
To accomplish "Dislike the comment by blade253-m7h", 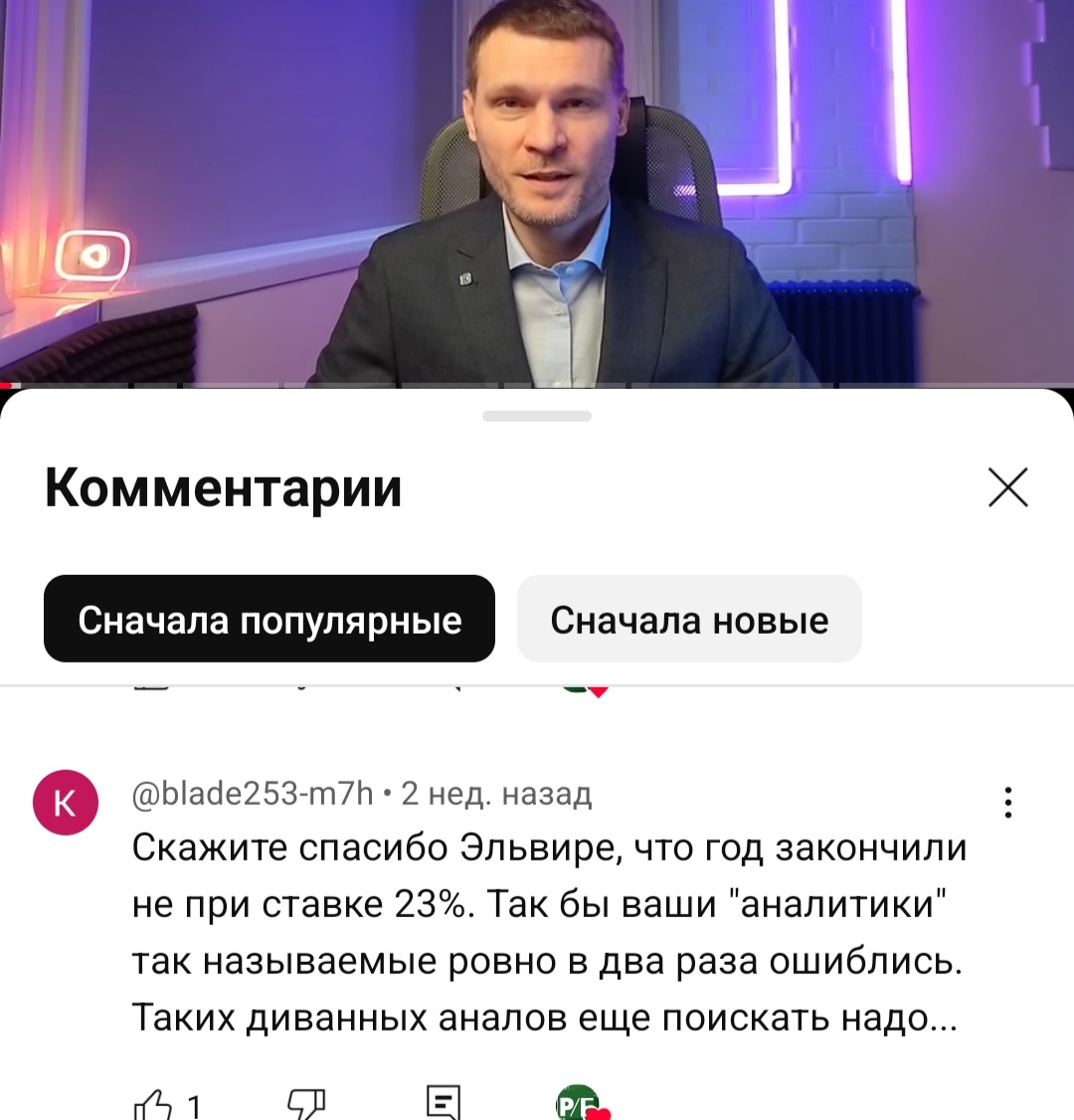I will [x=305, y=1104].
